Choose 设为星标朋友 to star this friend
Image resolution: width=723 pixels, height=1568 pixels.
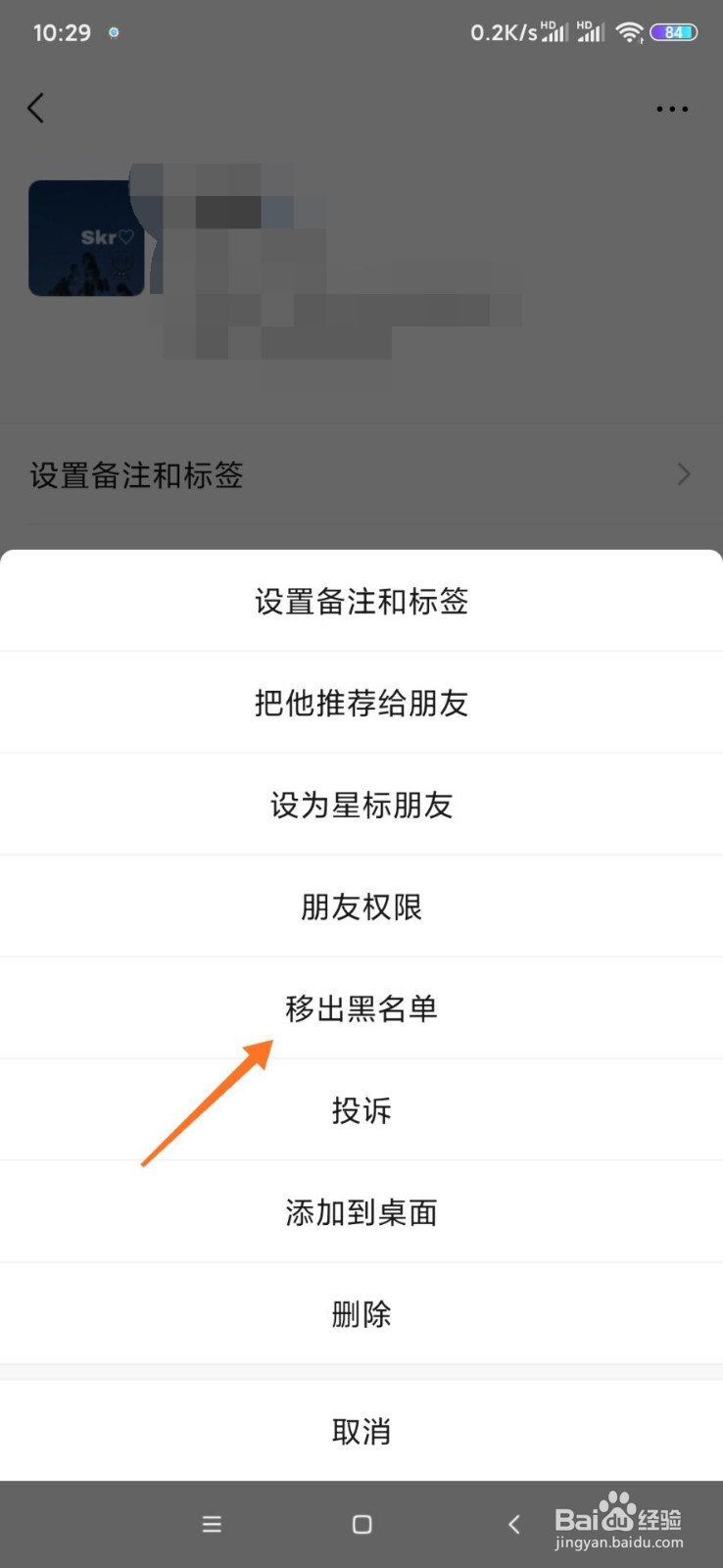[x=361, y=805]
